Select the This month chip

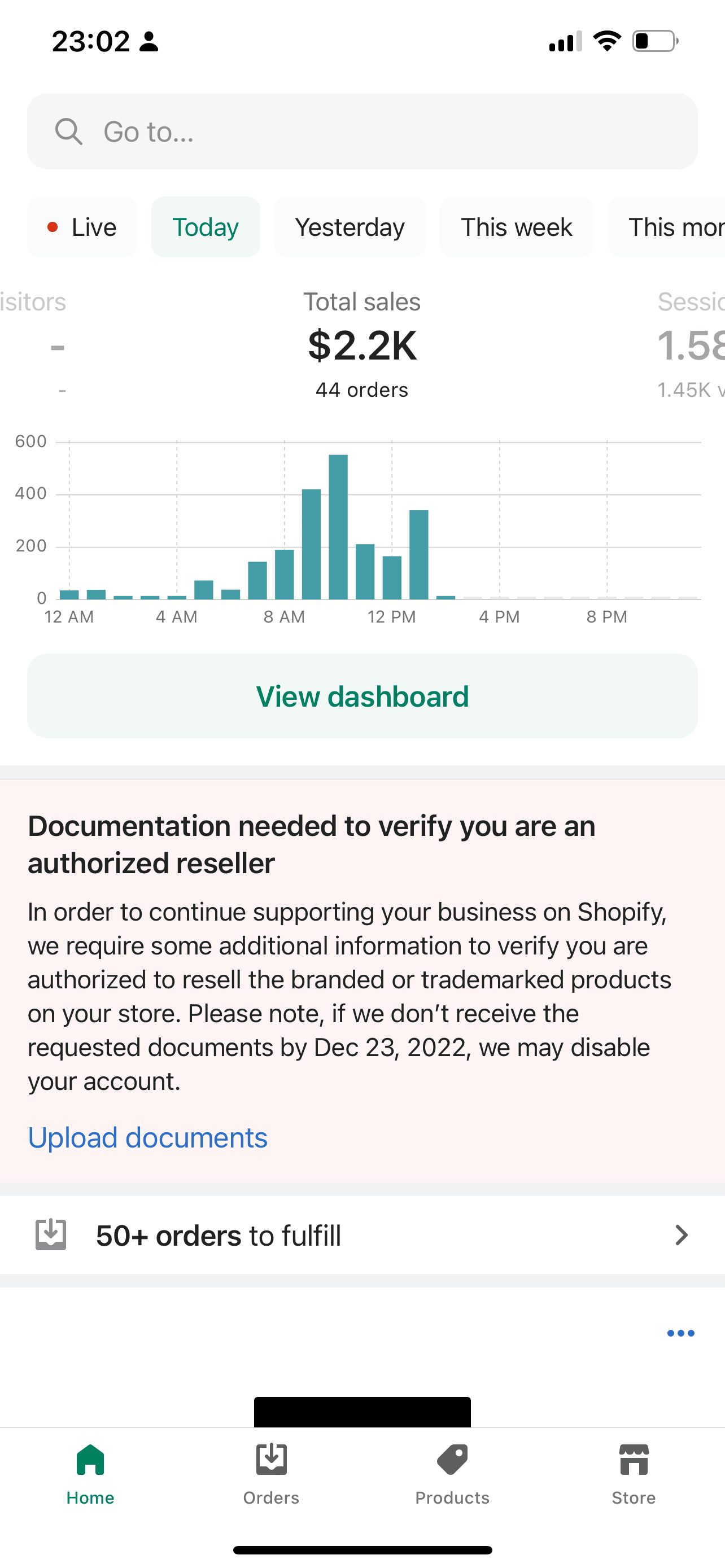(667, 227)
